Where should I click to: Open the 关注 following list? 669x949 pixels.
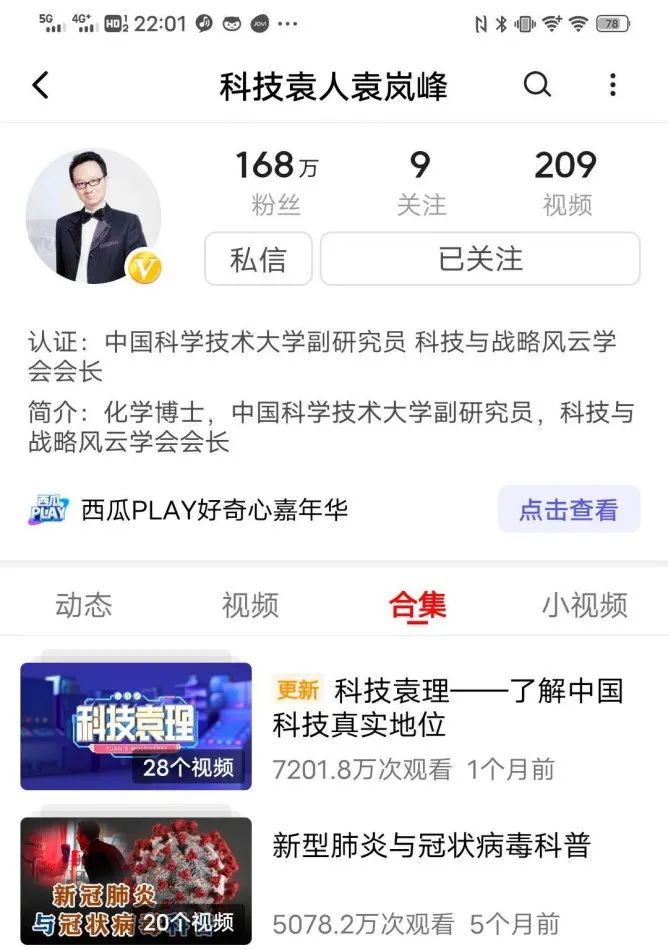421,182
